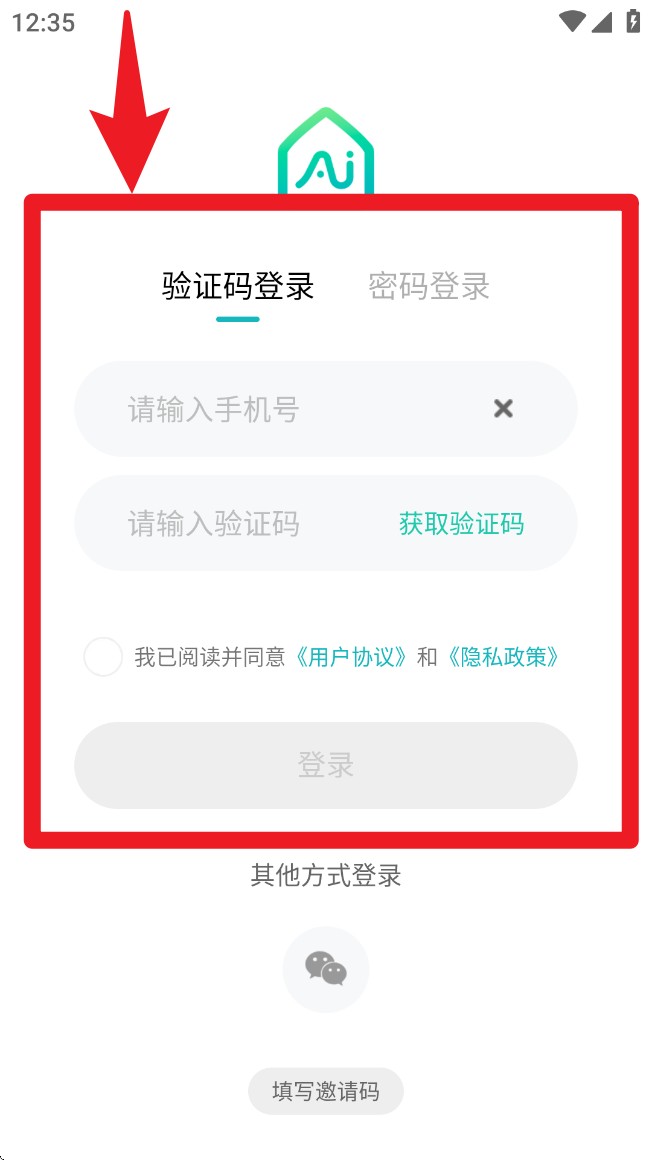Open the 《隐私政策》 link
Image resolution: width=652 pixels, height=1160 pixels.
tap(503, 657)
